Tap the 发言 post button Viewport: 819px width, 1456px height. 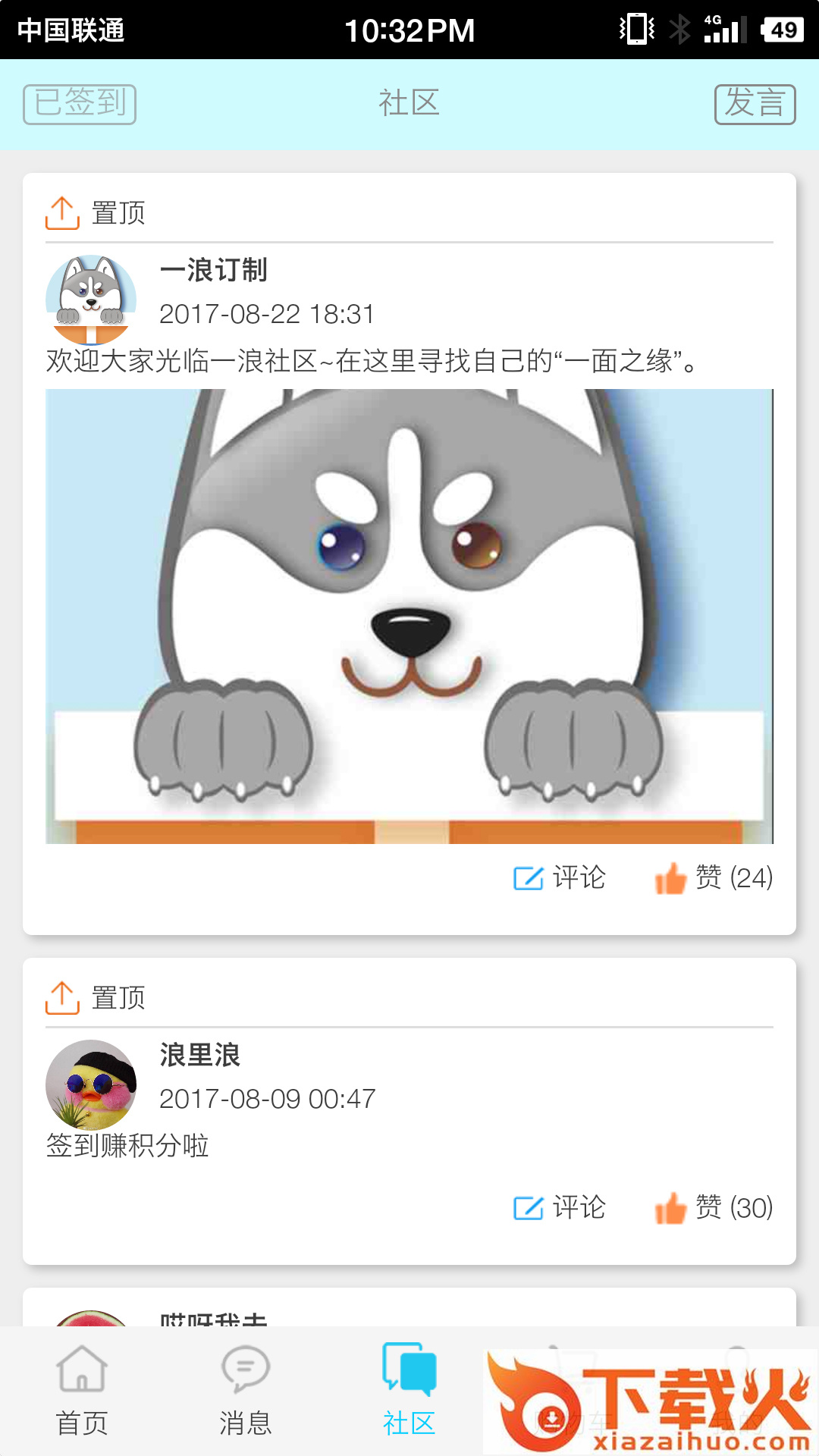click(756, 103)
